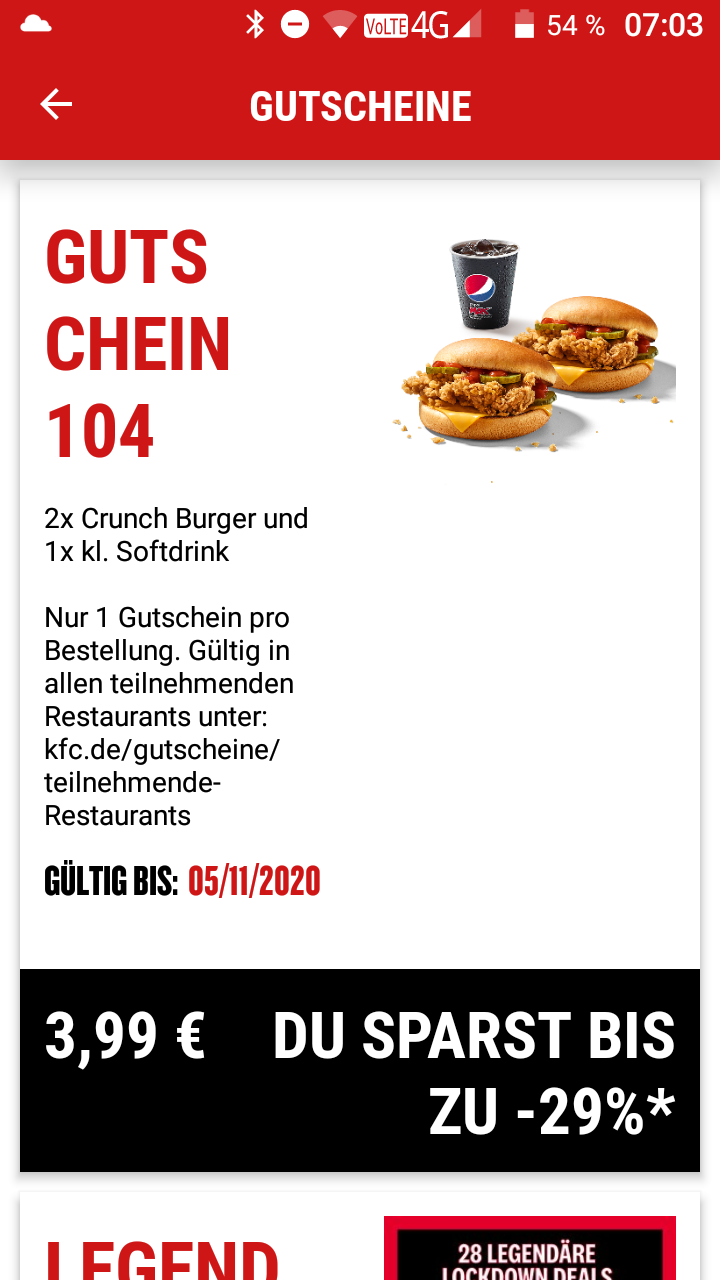The image size is (720, 1280).
Task: Open the Gutschein 104 coupon card
Action: (x=360, y=676)
